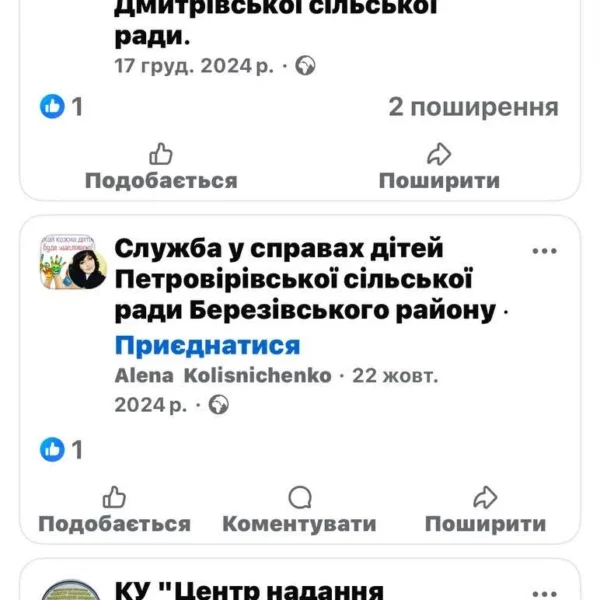Open the КУ "Центр надання" post
This screenshot has width=600, height=600.
point(250,590)
